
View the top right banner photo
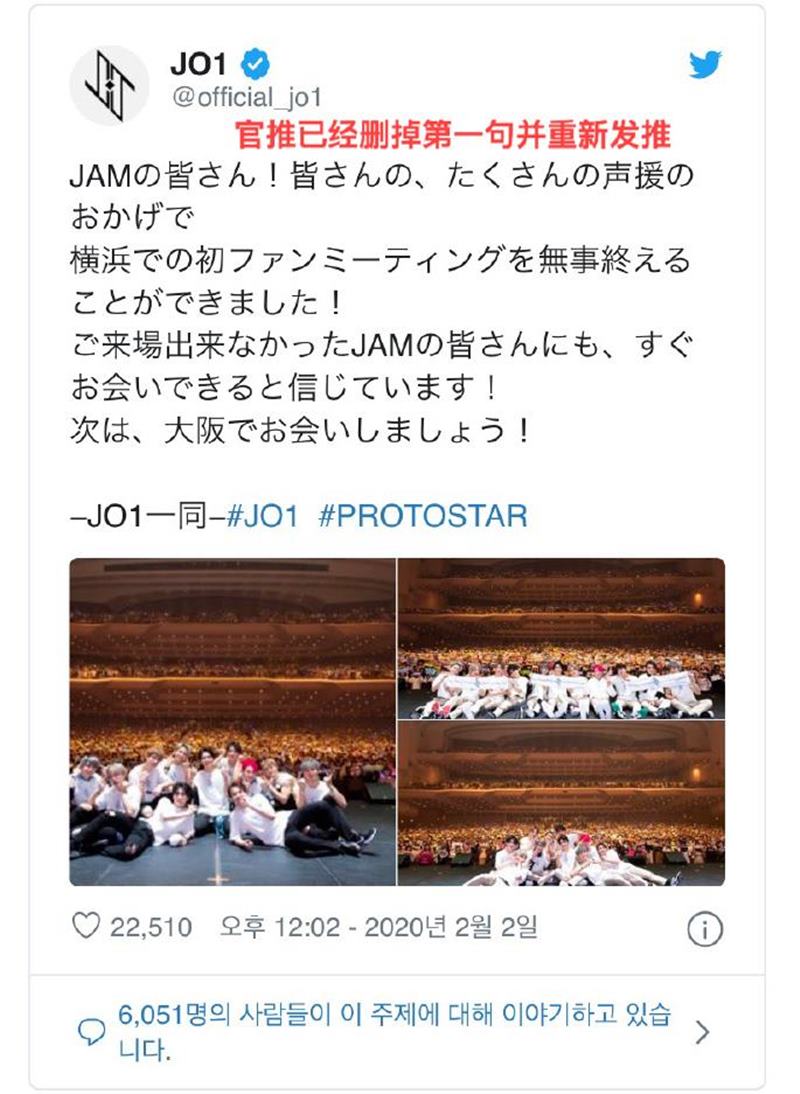pos(561,637)
